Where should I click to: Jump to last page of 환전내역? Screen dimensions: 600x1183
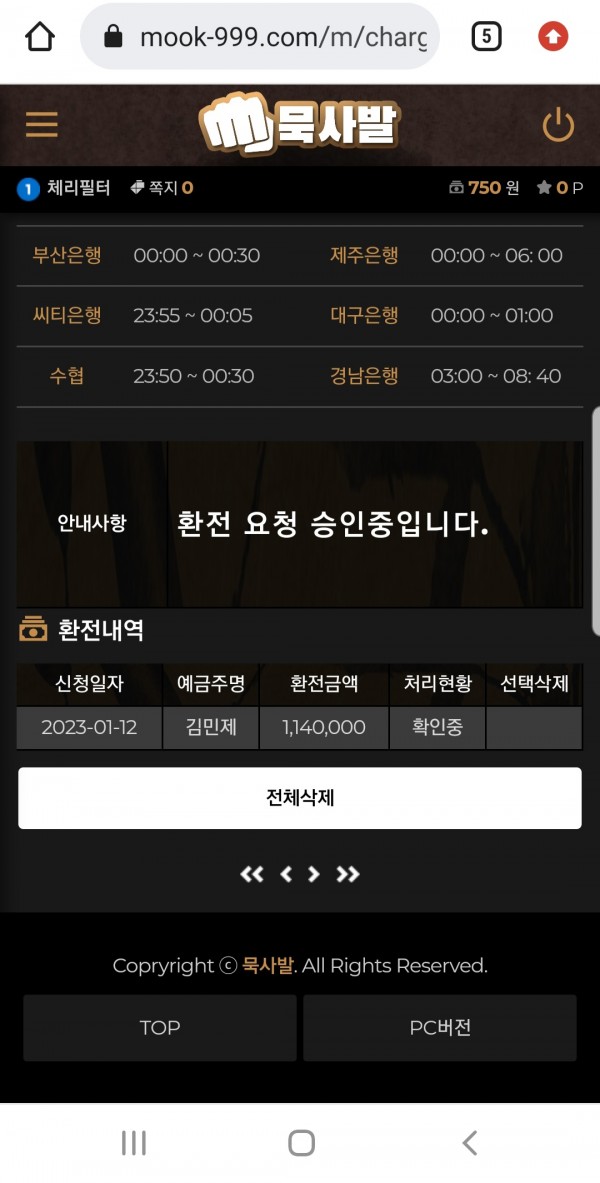(348, 875)
